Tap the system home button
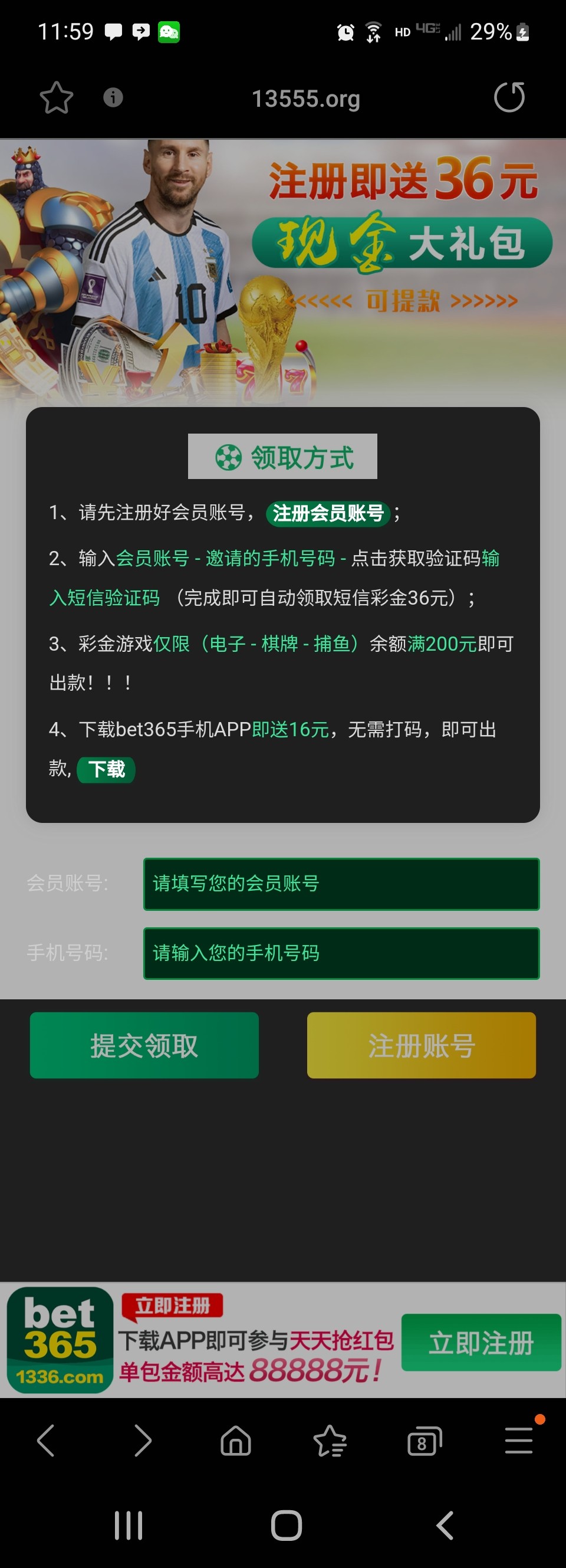Viewport: 566px width, 1568px height. click(286, 1526)
